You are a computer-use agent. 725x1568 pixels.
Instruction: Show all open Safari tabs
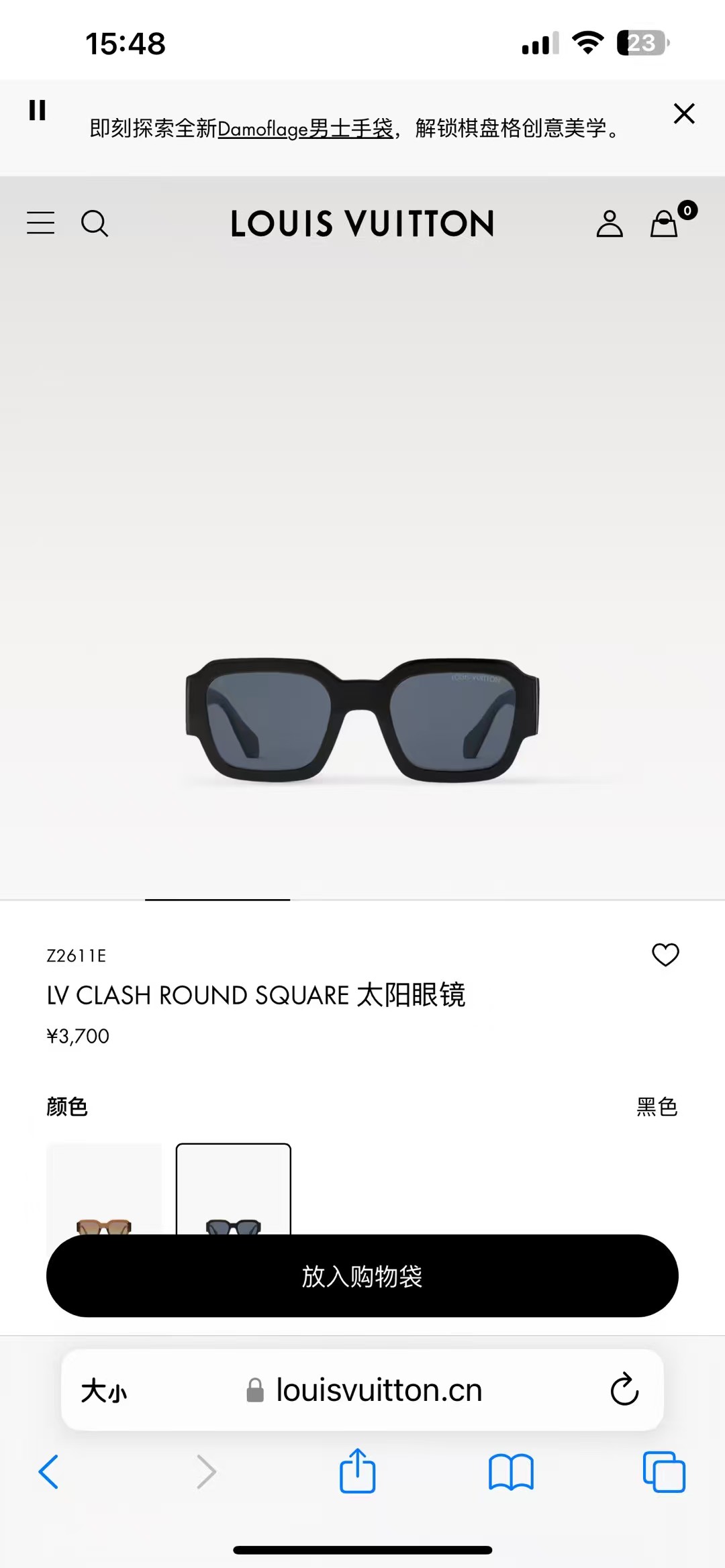664,1472
